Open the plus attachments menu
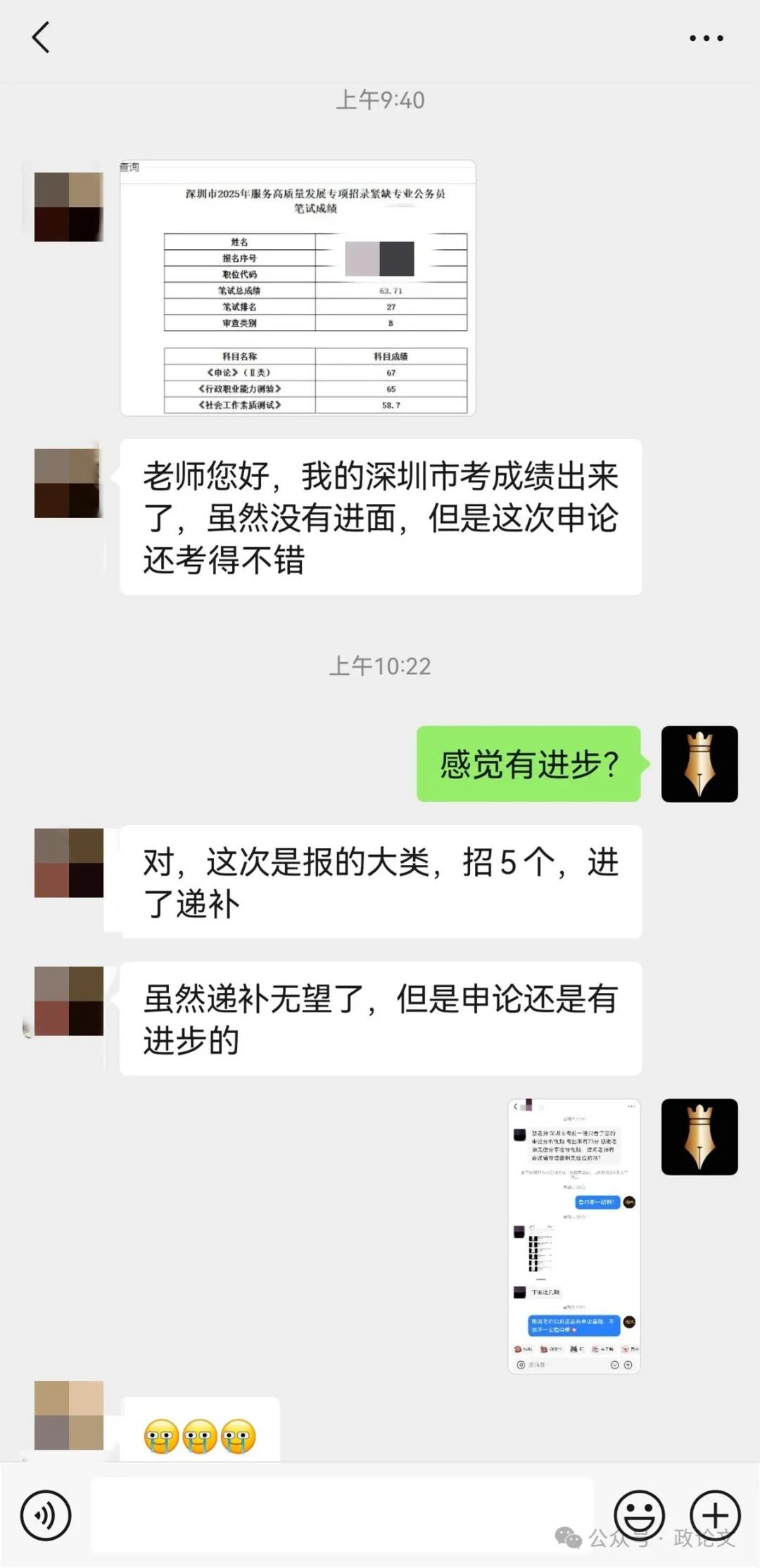Viewport: 760px width, 1568px height. tap(715, 1515)
